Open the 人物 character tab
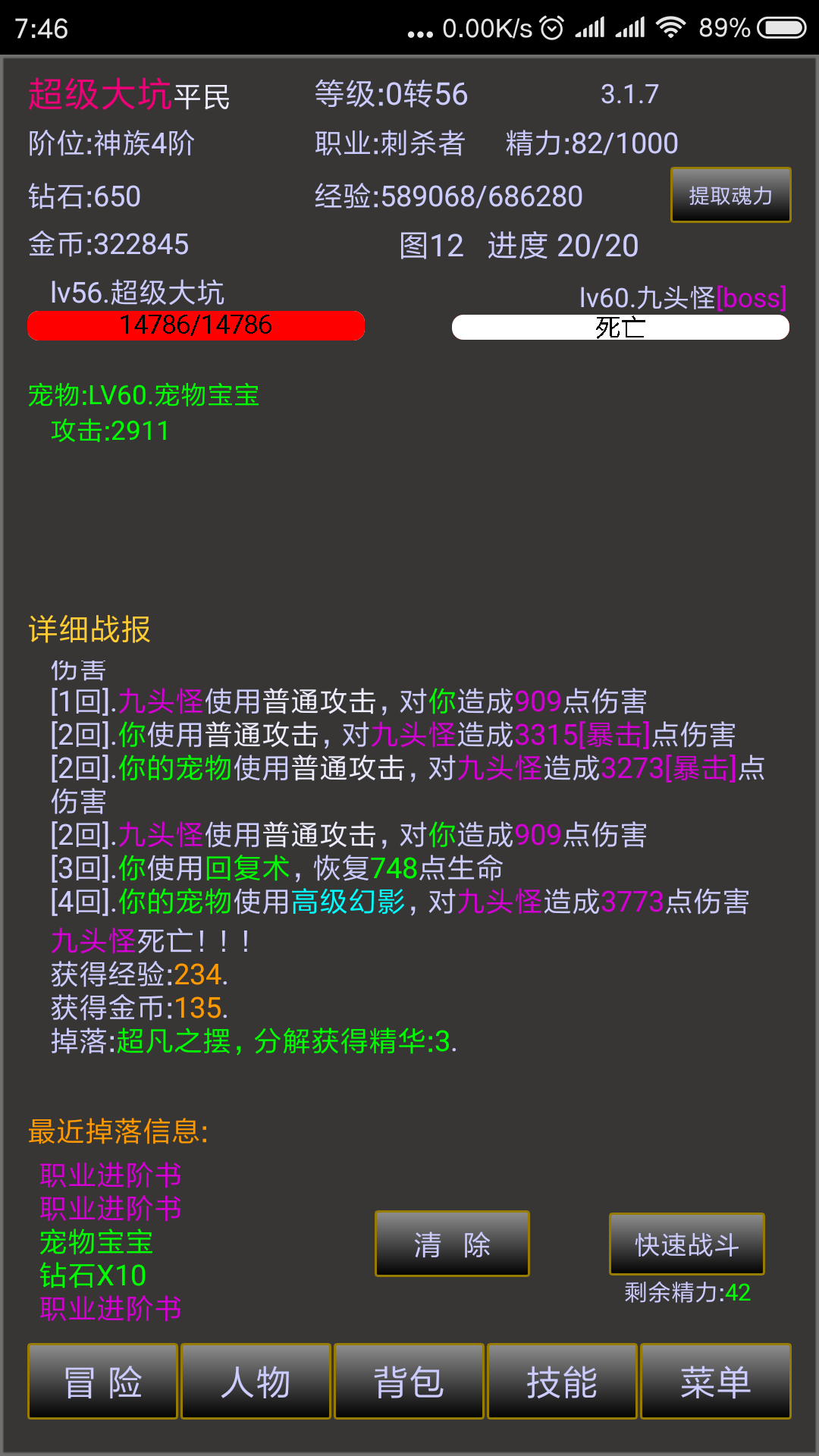The image size is (819, 1456). [256, 1381]
